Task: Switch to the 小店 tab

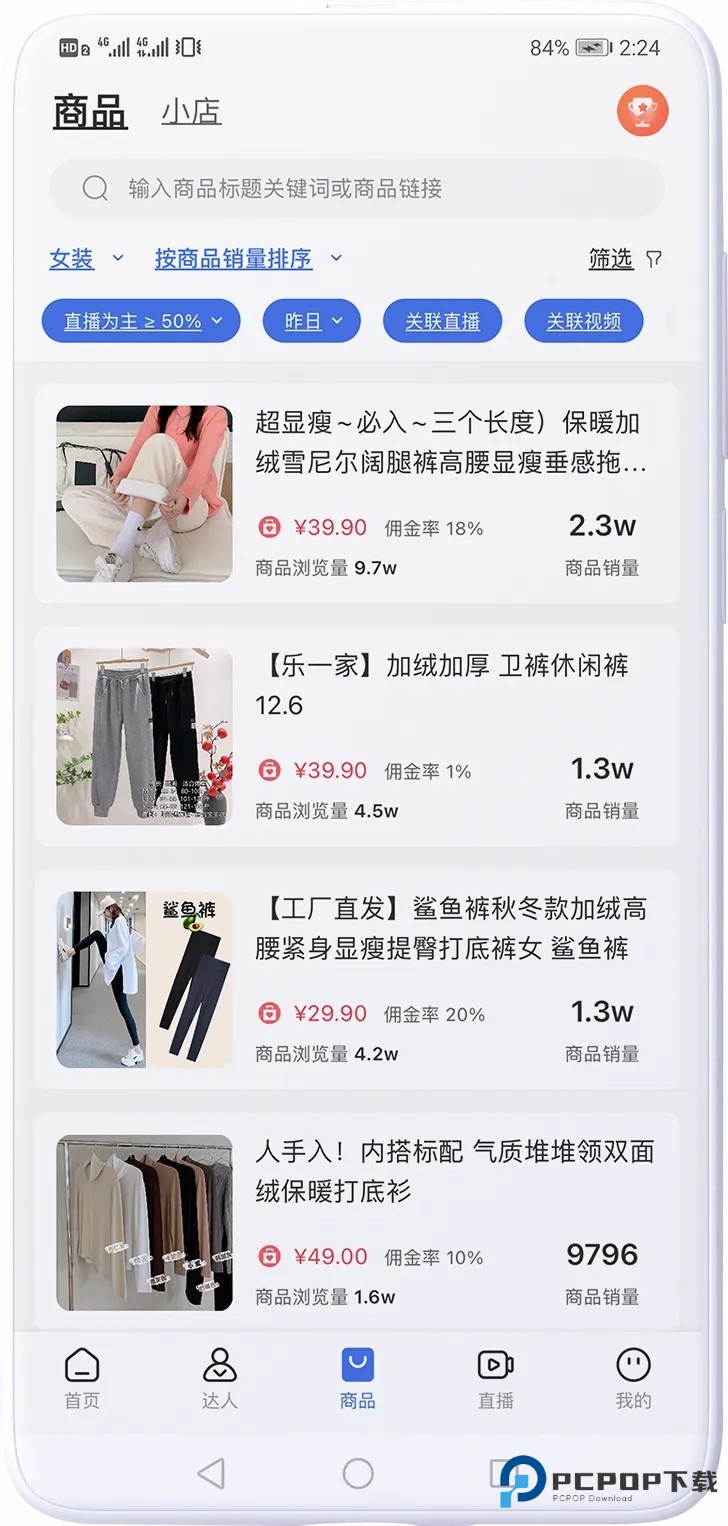Action: point(190,113)
